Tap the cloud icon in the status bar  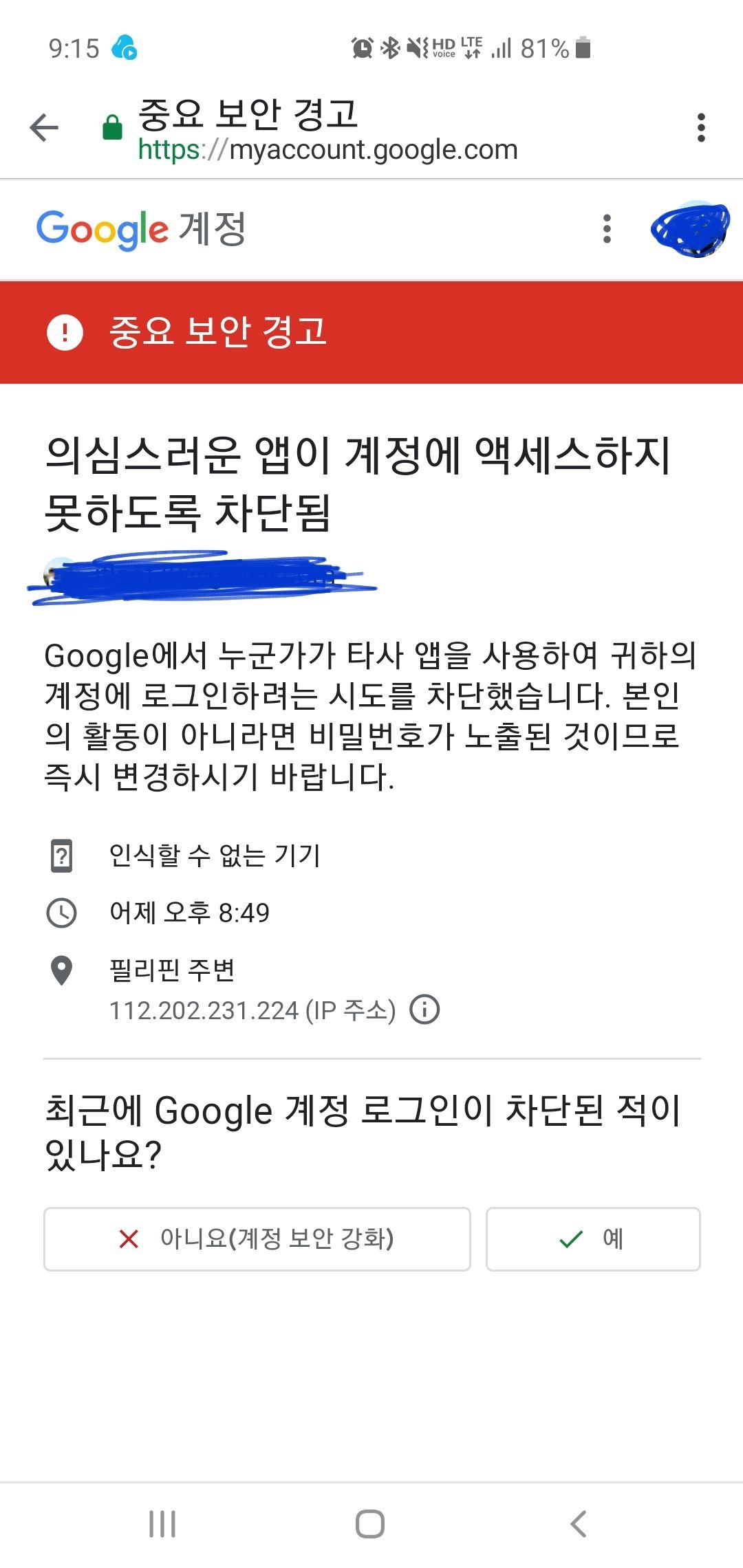click(125, 45)
